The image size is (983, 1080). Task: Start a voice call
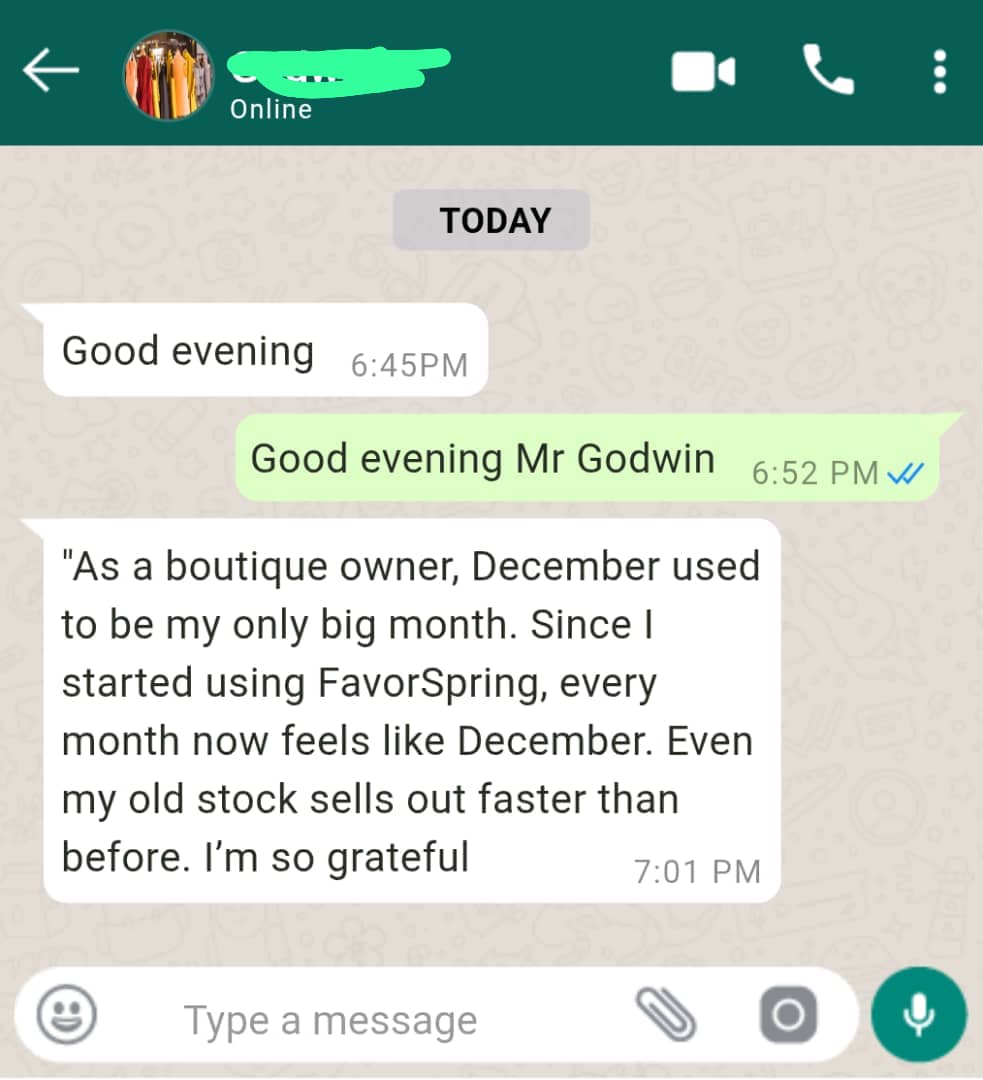click(828, 71)
